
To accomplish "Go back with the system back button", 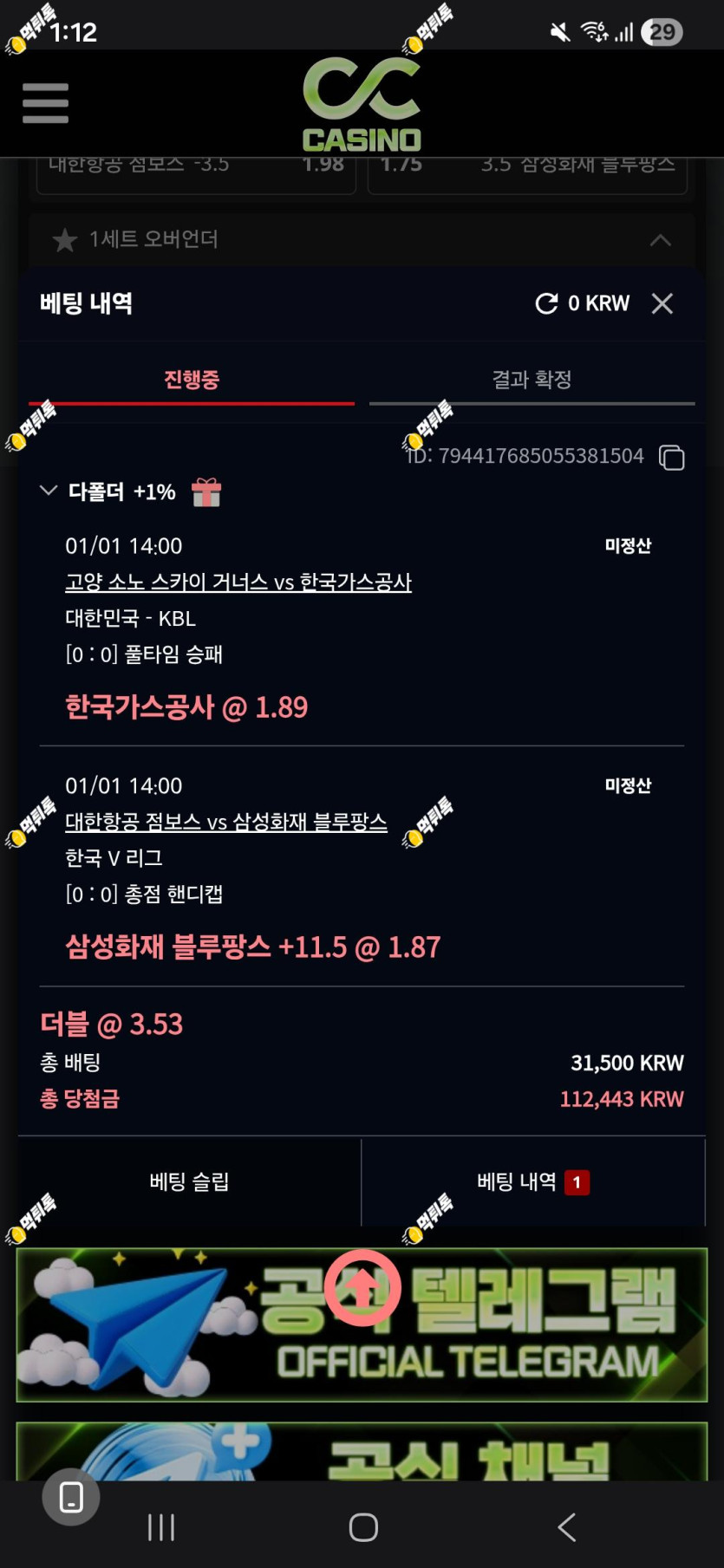I will tap(567, 1526).
